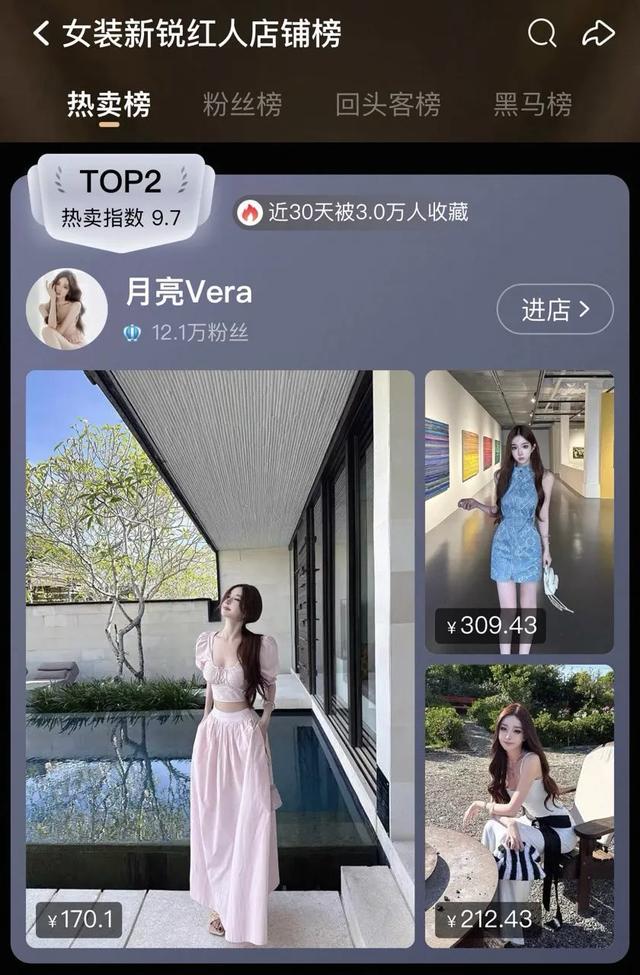Open the product priced ¥212.43
640x975 pixels.
pos(519,805)
